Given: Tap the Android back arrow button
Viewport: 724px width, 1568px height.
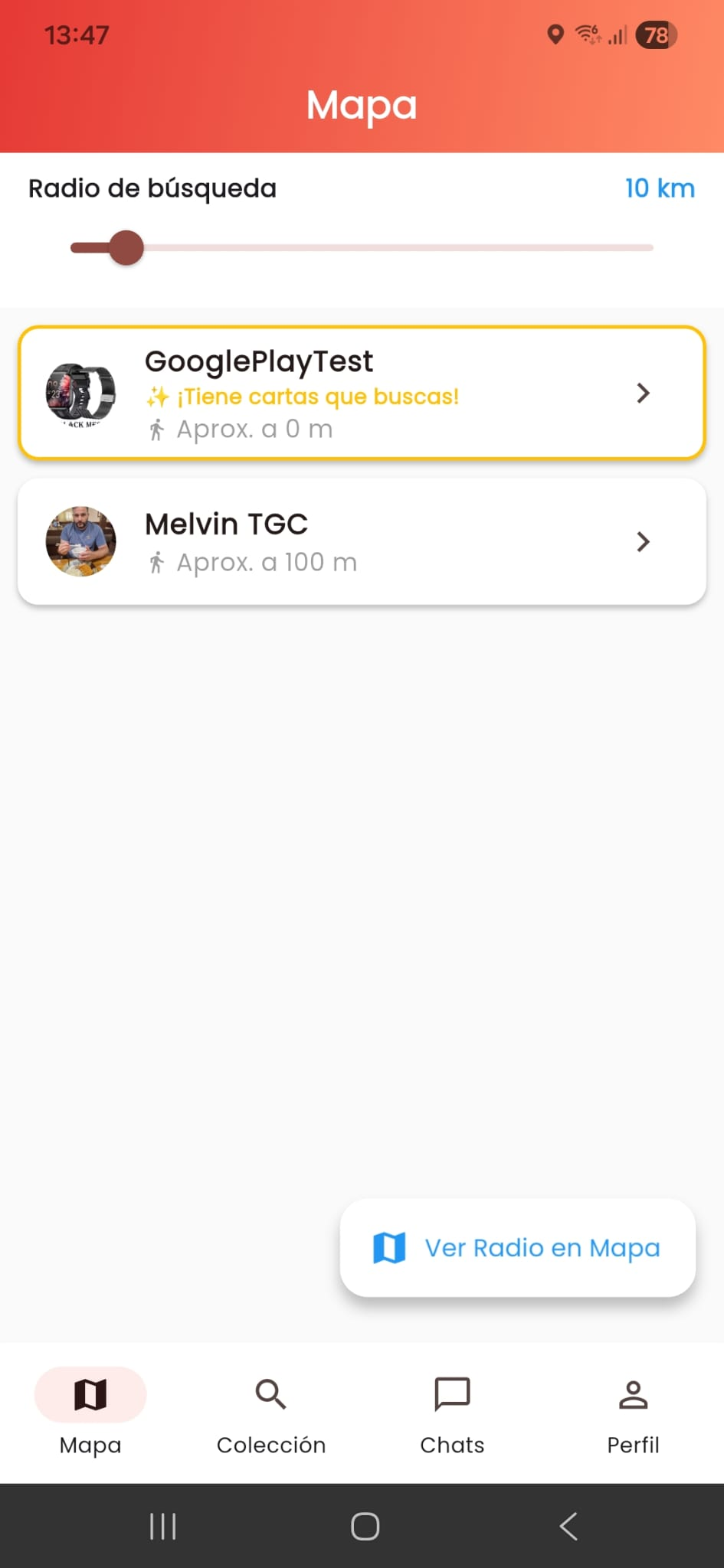Looking at the screenshot, I should pyautogui.click(x=568, y=1525).
